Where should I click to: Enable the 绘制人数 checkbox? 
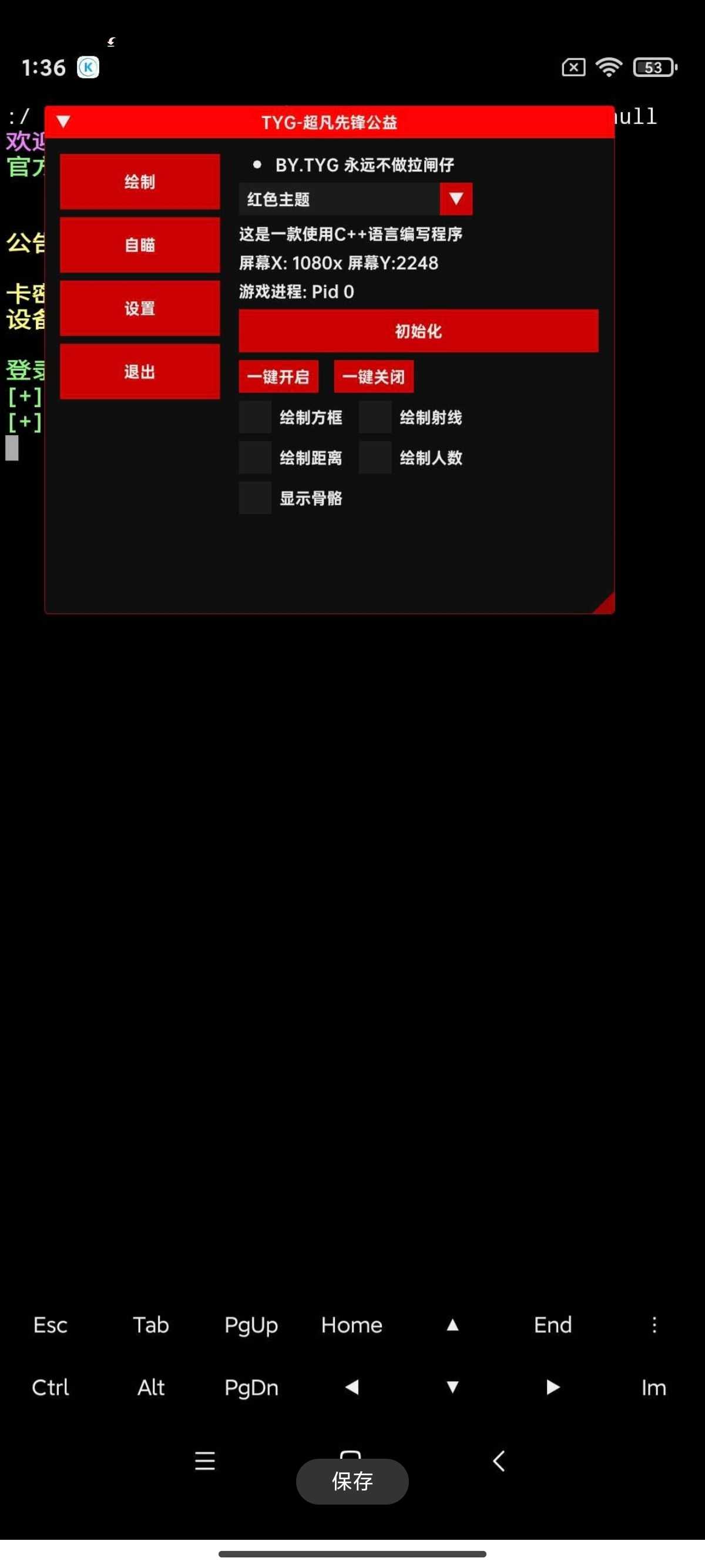[x=374, y=457]
